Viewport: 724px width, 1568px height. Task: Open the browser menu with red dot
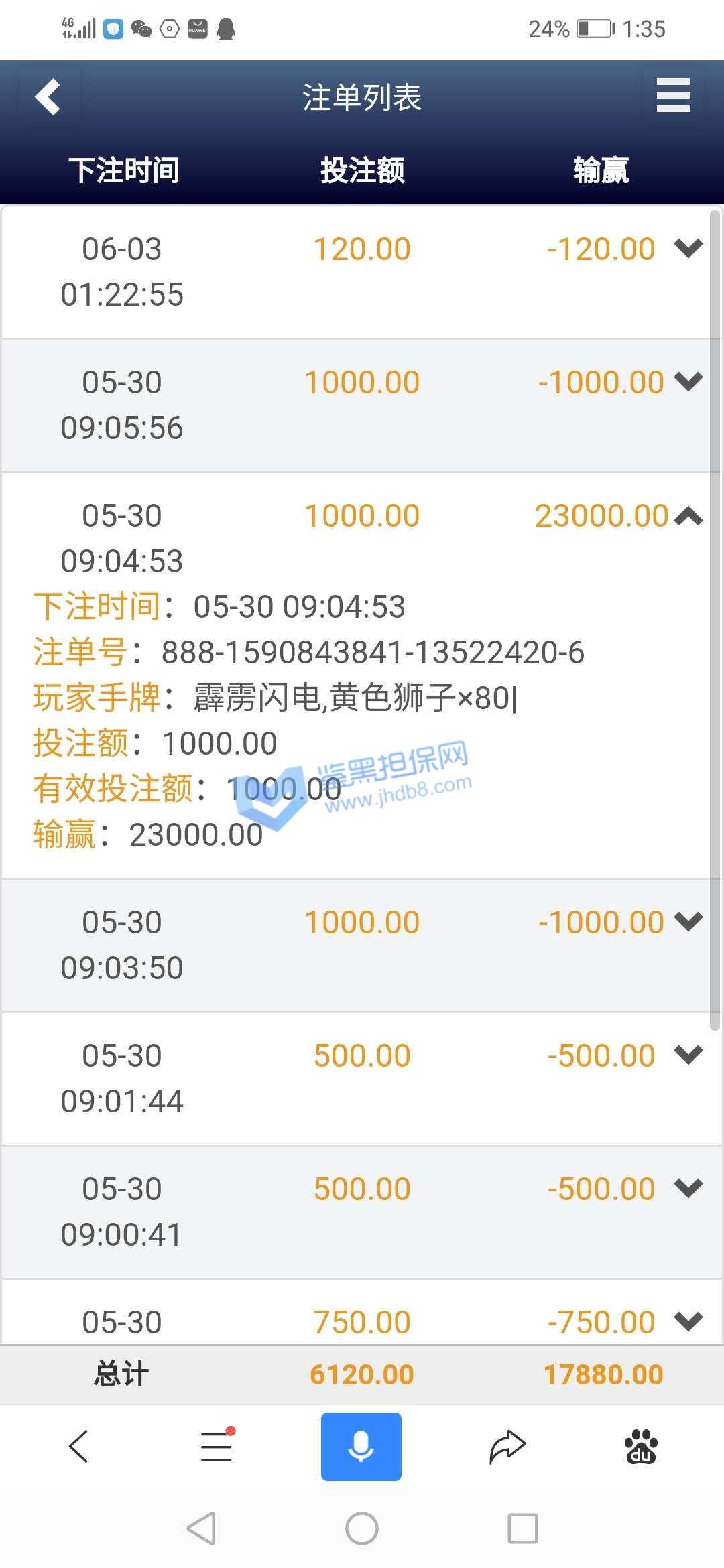pyautogui.click(x=217, y=1446)
